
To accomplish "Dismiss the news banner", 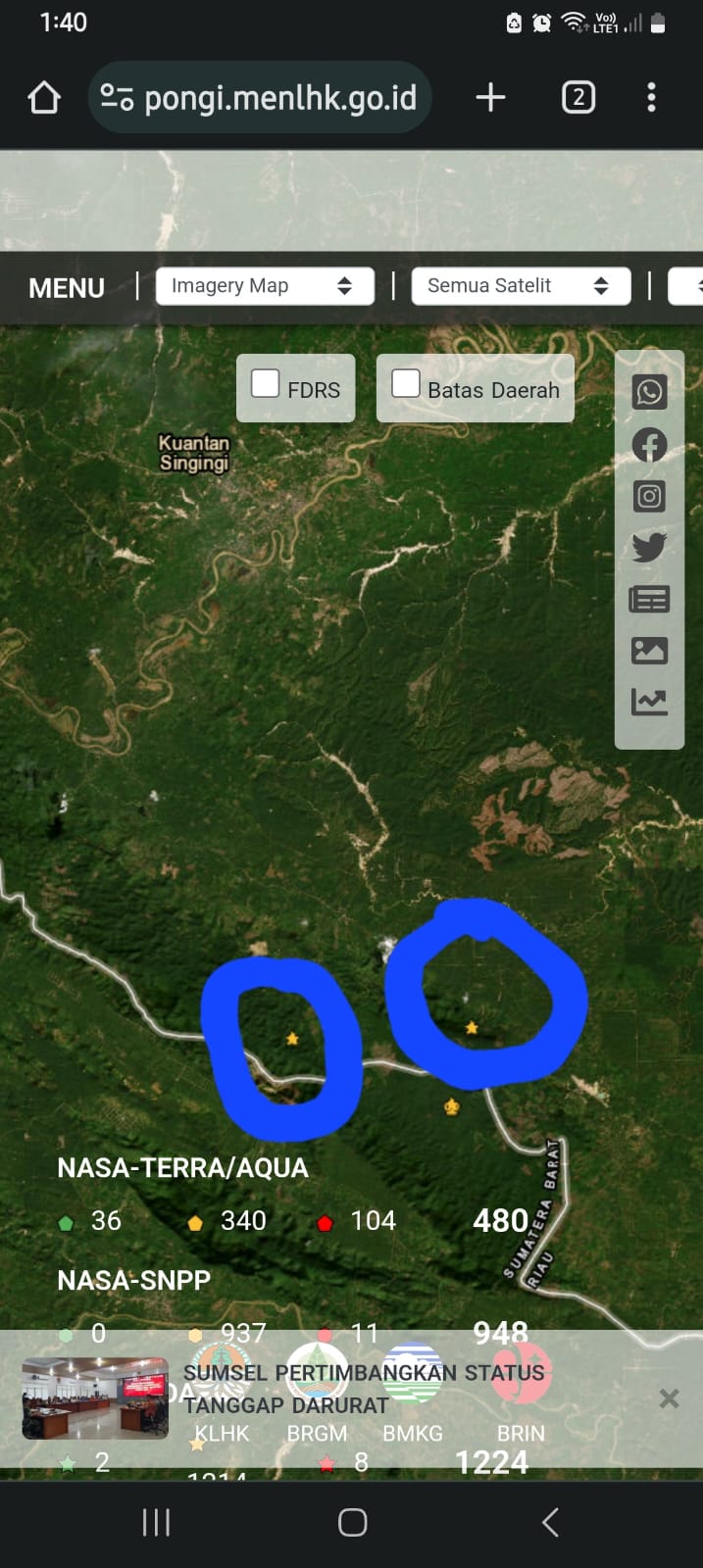I will coord(669,1398).
